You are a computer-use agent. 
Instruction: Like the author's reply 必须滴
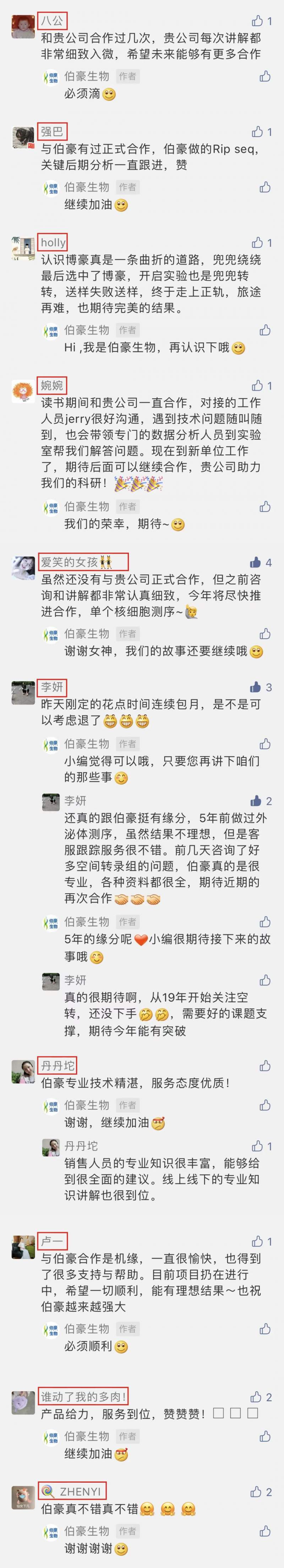(265, 76)
